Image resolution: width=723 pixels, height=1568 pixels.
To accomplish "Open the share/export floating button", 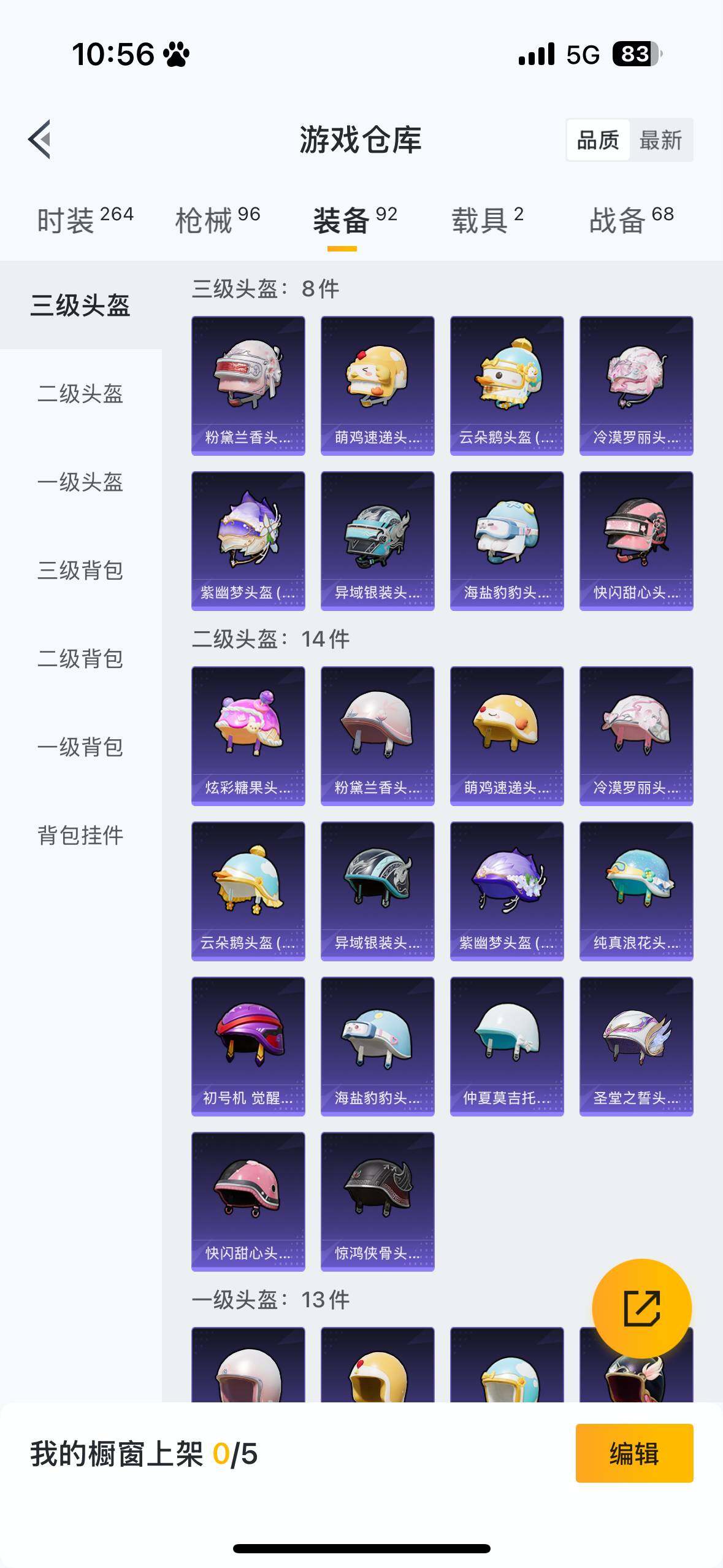I will [x=642, y=1307].
